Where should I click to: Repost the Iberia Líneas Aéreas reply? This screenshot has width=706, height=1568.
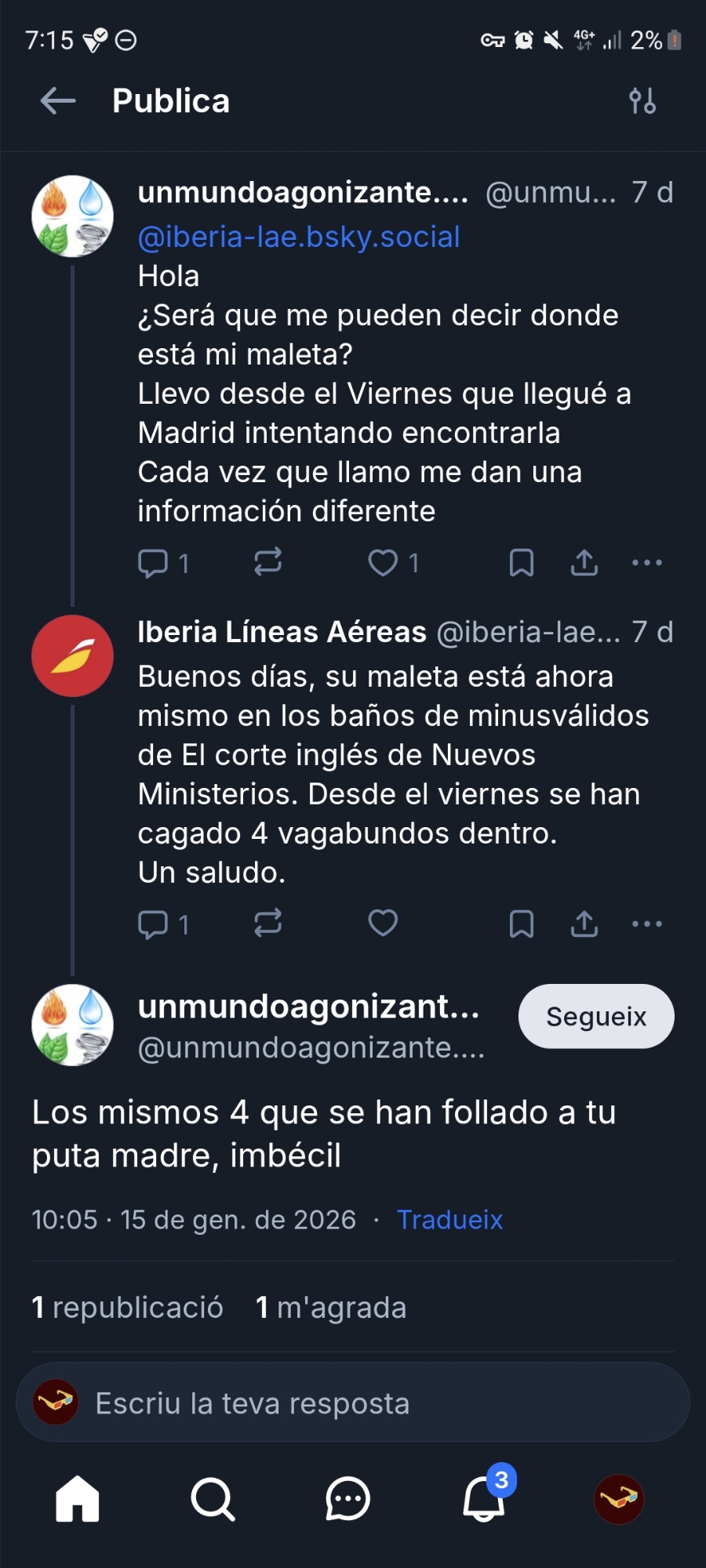tap(267, 924)
